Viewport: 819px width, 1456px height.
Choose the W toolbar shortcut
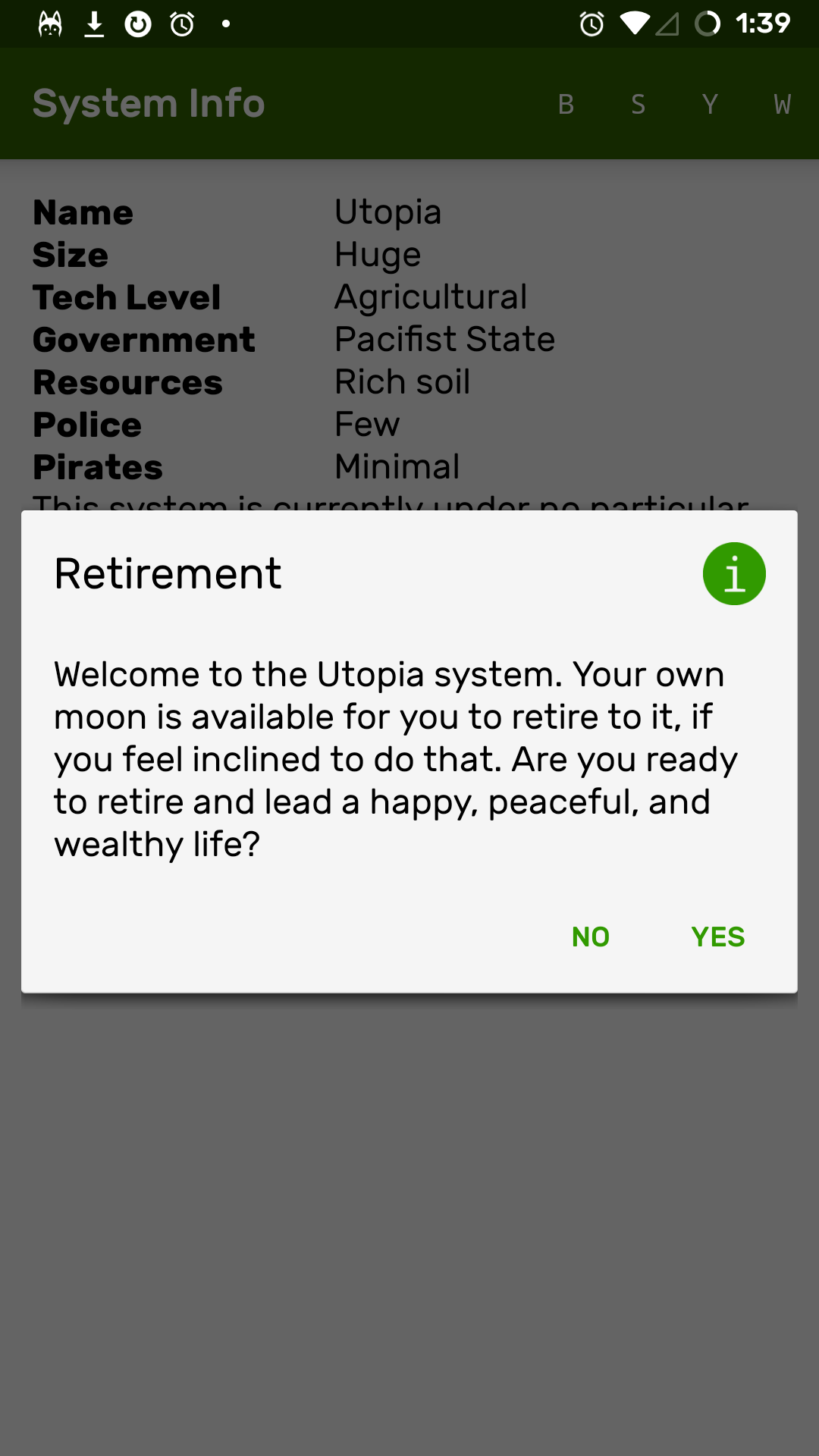coord(782,104)
